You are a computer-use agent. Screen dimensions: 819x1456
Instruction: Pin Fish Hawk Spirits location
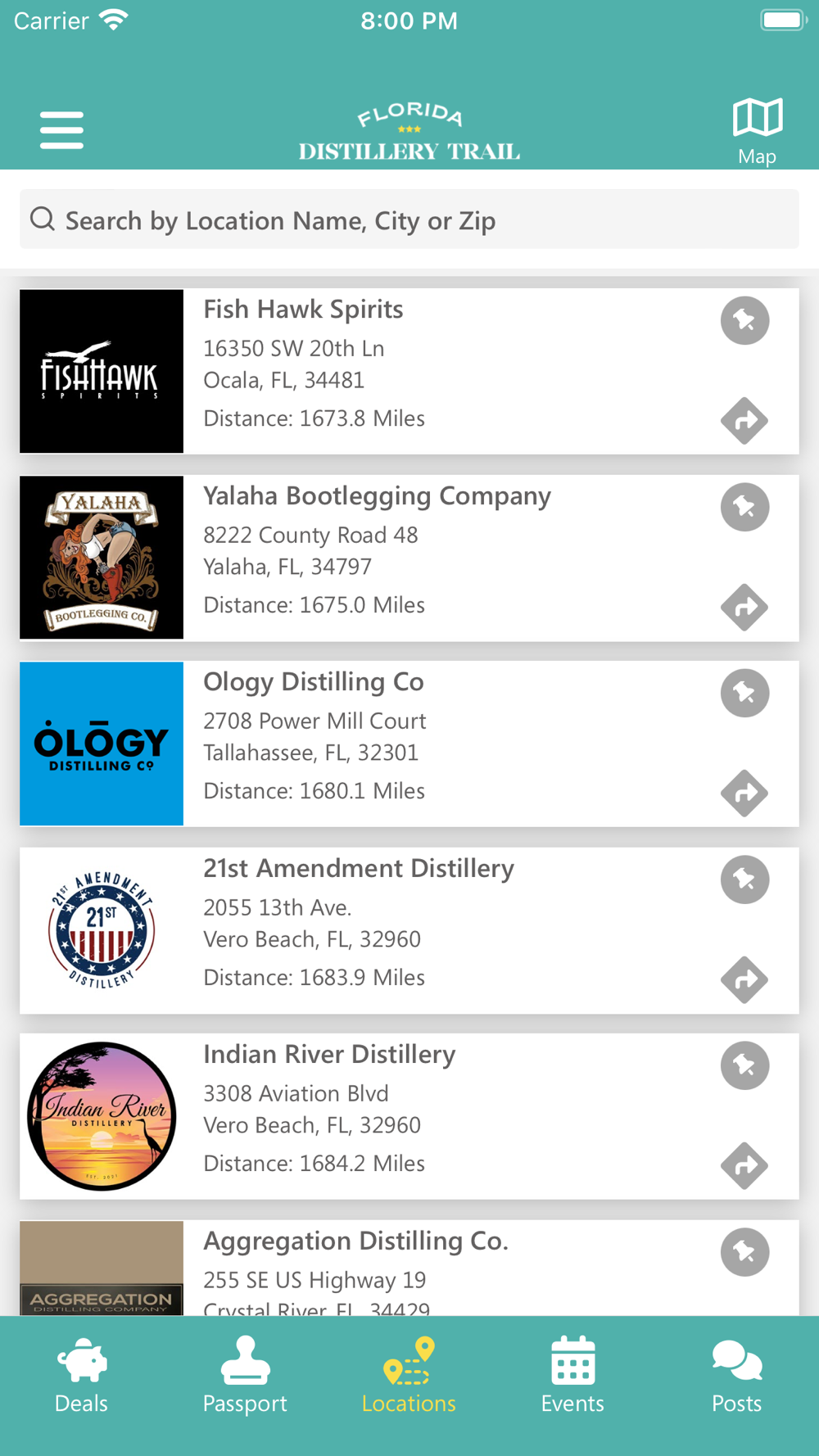[744, 320]
